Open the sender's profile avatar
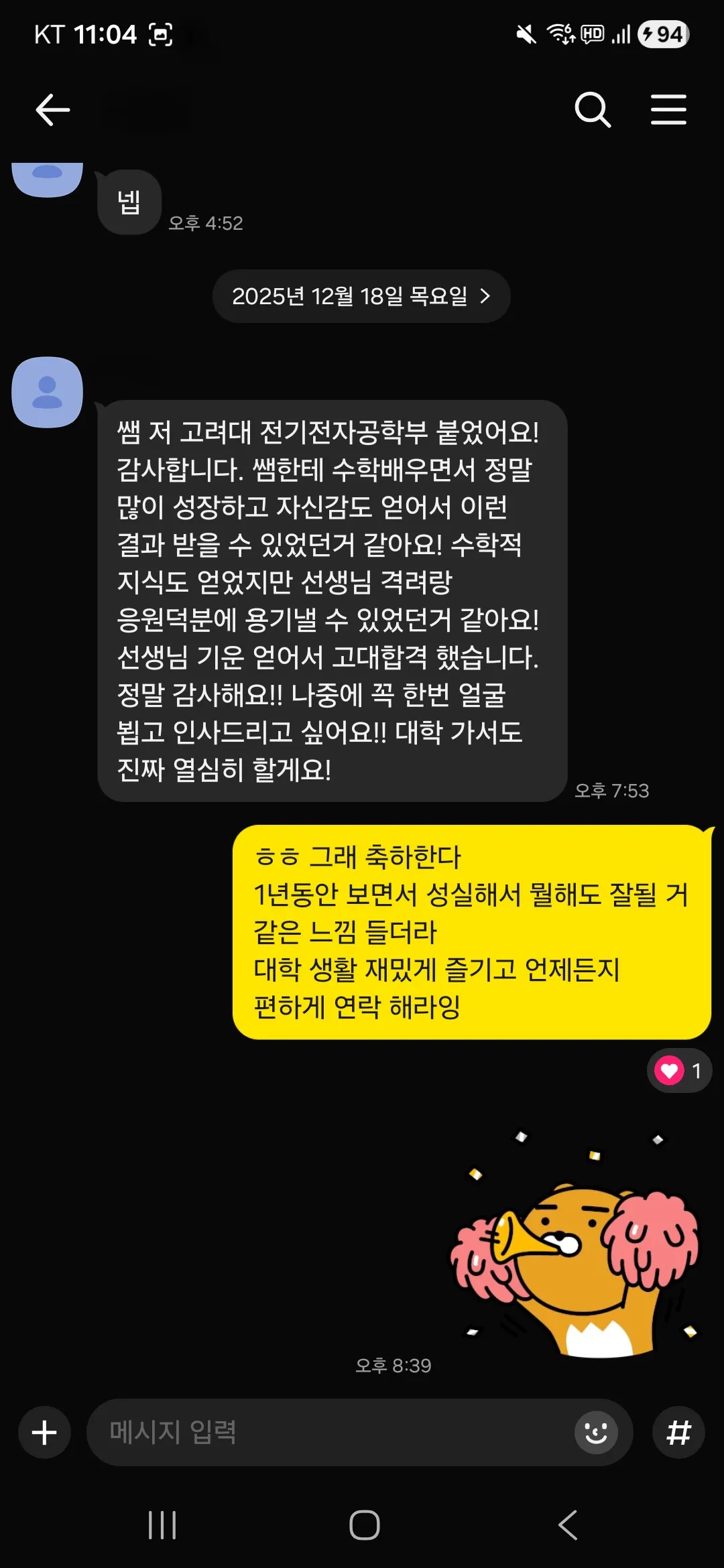Image resolution: width=724 pixels, height=1568 pixels. [46, 392]
